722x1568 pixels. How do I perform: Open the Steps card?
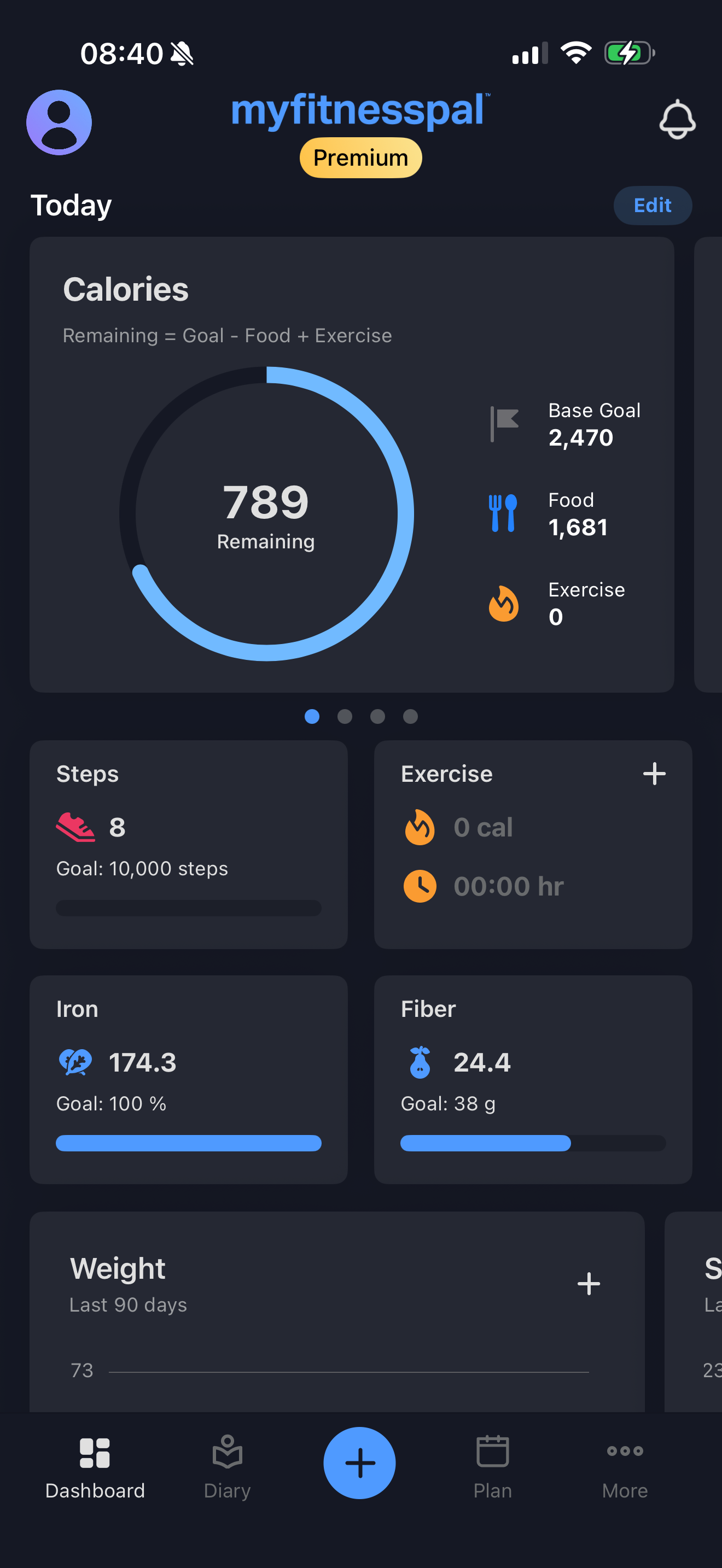188,844
